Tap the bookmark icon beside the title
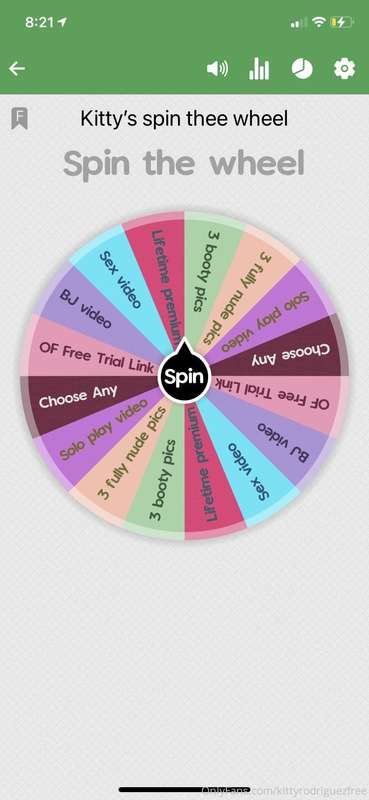The height and width of the screenshot is (800, 369). point(19,118)
